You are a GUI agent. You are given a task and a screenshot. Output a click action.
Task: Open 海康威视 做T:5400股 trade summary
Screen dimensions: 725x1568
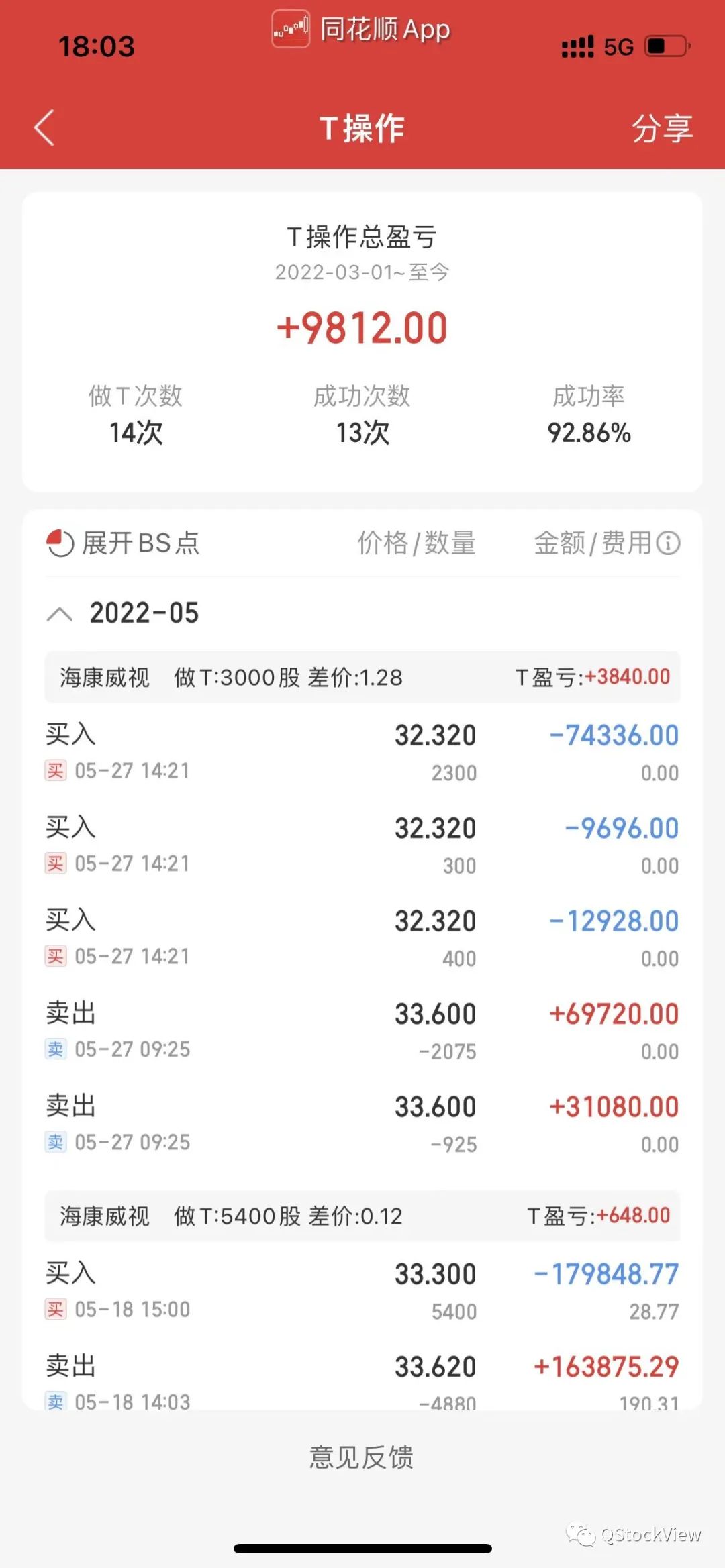pyautogui.click(x=362, y=1216)
